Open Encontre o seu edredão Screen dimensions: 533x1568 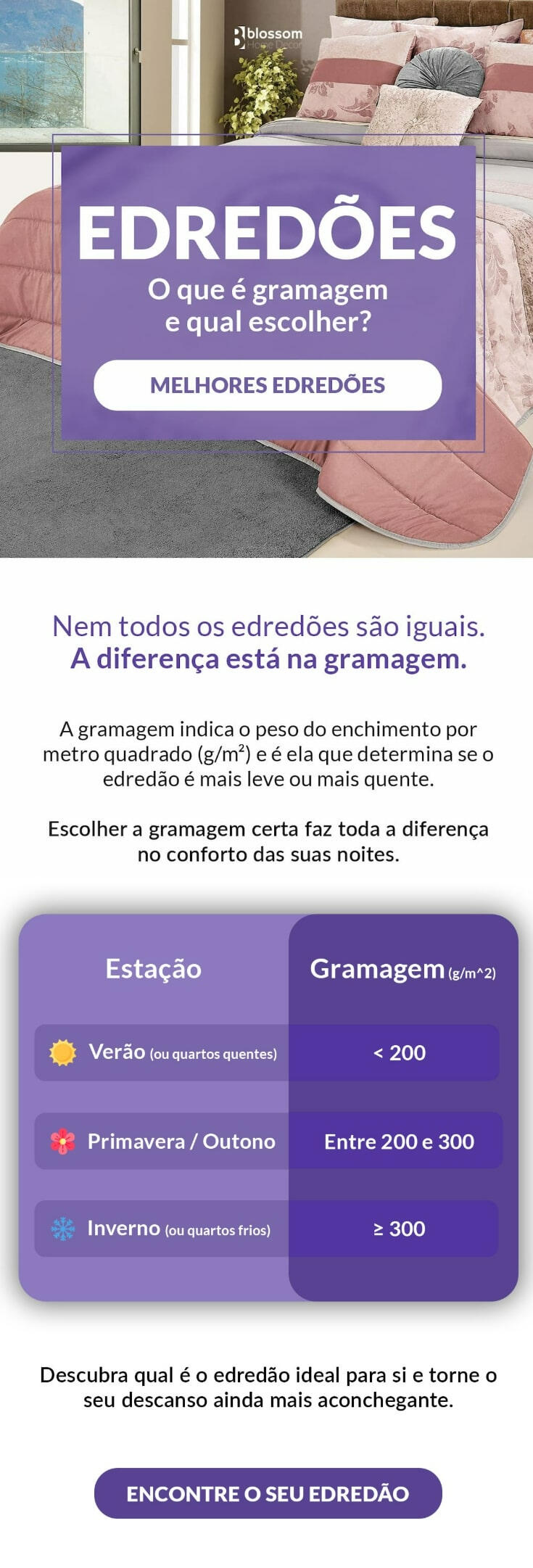pos(268,1493)
